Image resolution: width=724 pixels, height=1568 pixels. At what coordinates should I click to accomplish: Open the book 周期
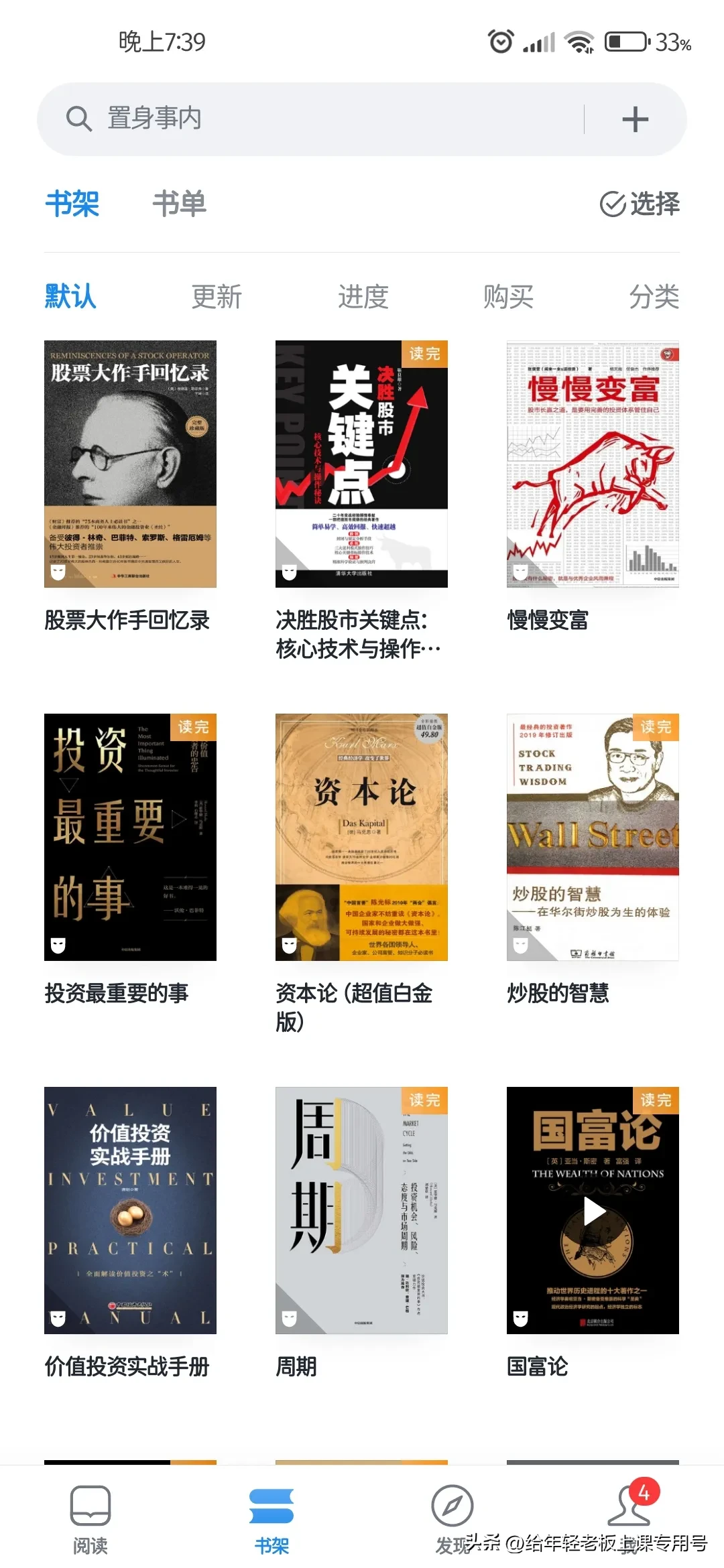pyautogui.click(x=361, y=1210)
